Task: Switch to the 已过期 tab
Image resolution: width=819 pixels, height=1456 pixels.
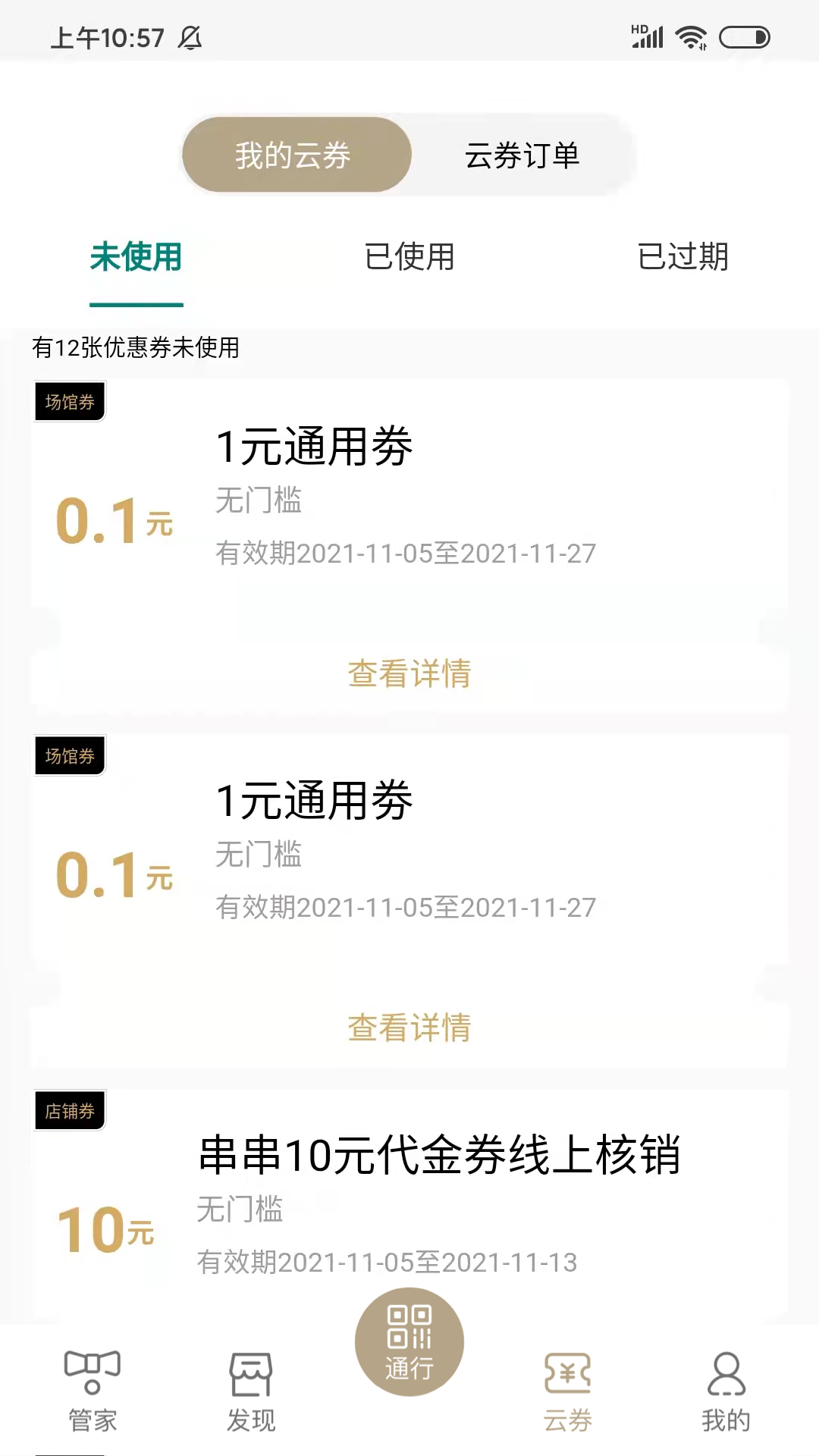Action: (x=683, y=259)
